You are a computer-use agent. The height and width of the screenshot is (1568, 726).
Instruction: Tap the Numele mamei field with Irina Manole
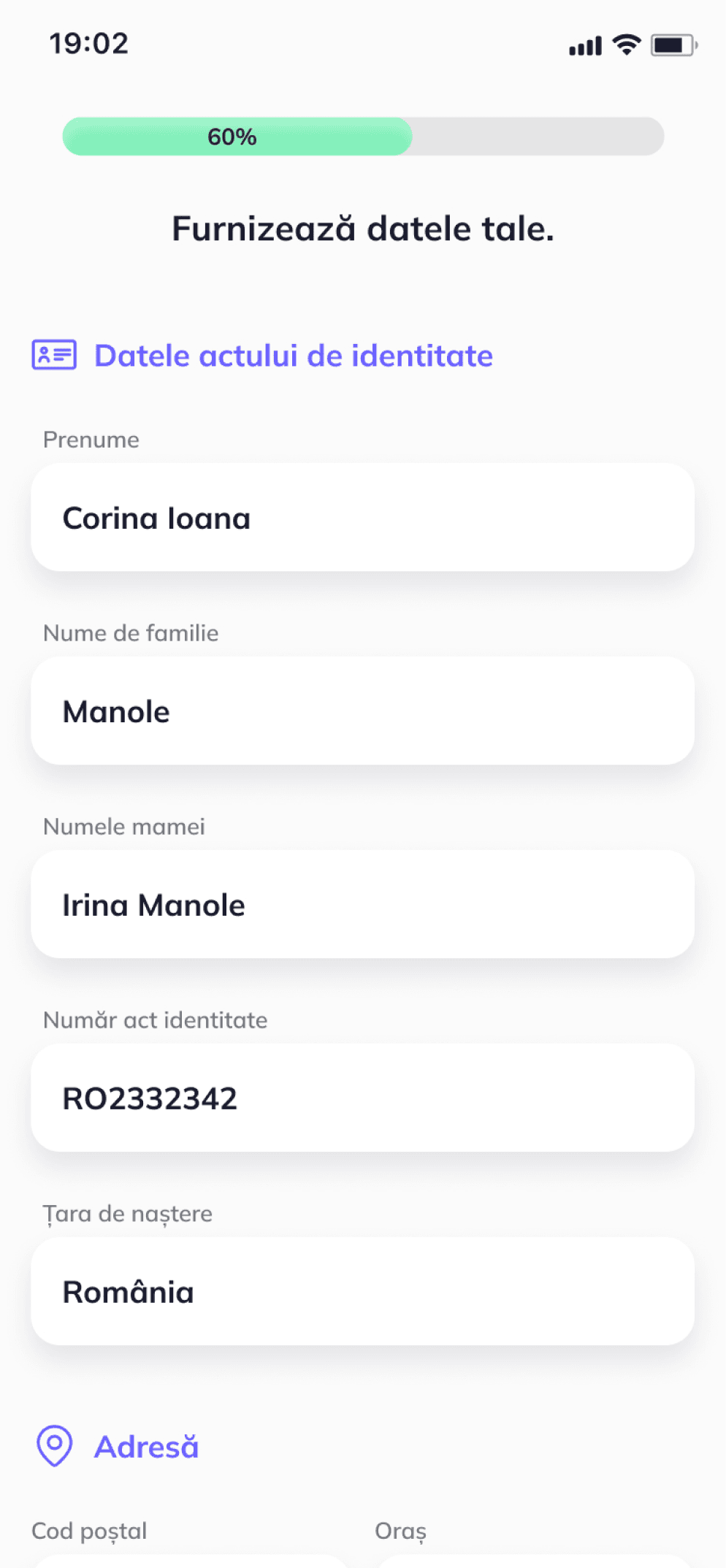363,904
